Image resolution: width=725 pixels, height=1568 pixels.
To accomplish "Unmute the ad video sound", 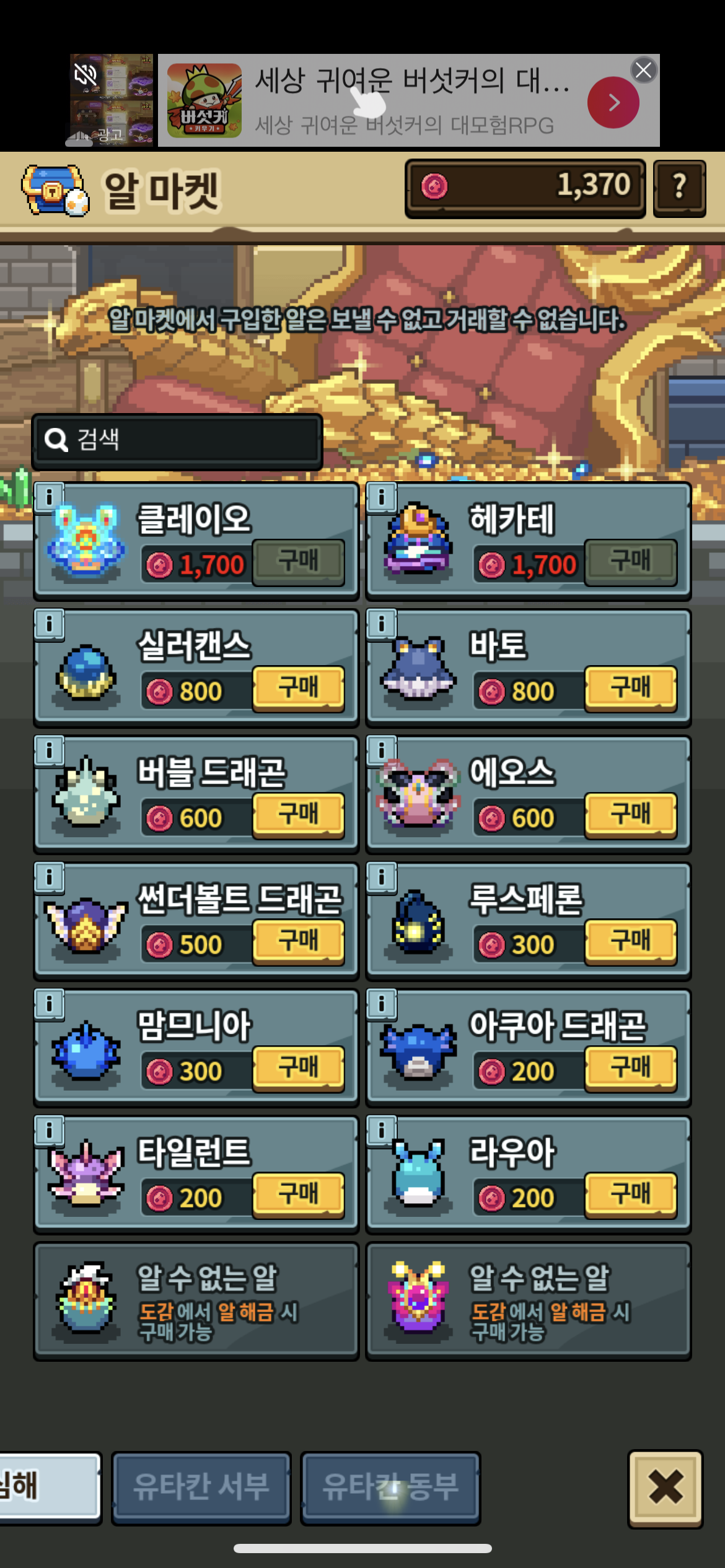I will pyautogui.click(x=86, y=75).
